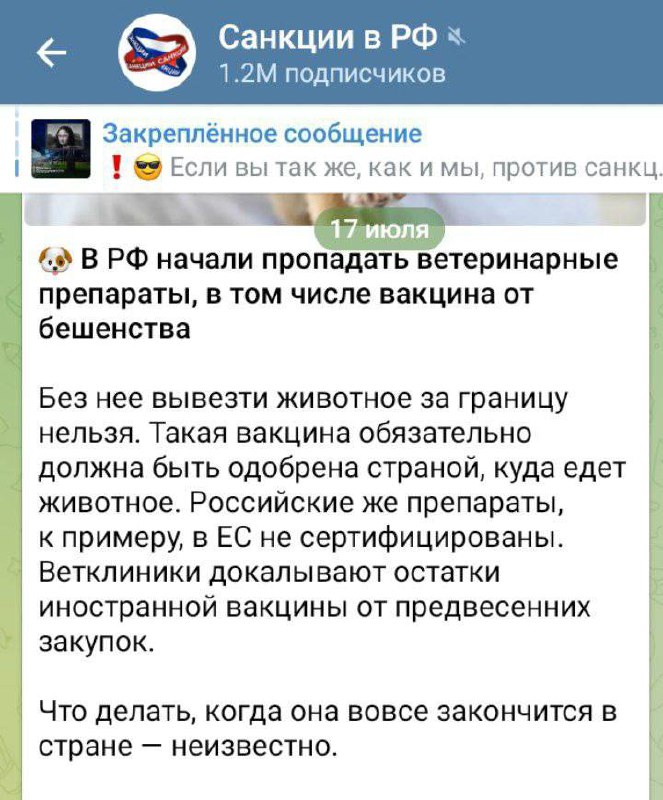Open the pinned message Закреплённое сообщение
Image resolution: width=663 pixels, height=800 pixels.
coord(380,149)
